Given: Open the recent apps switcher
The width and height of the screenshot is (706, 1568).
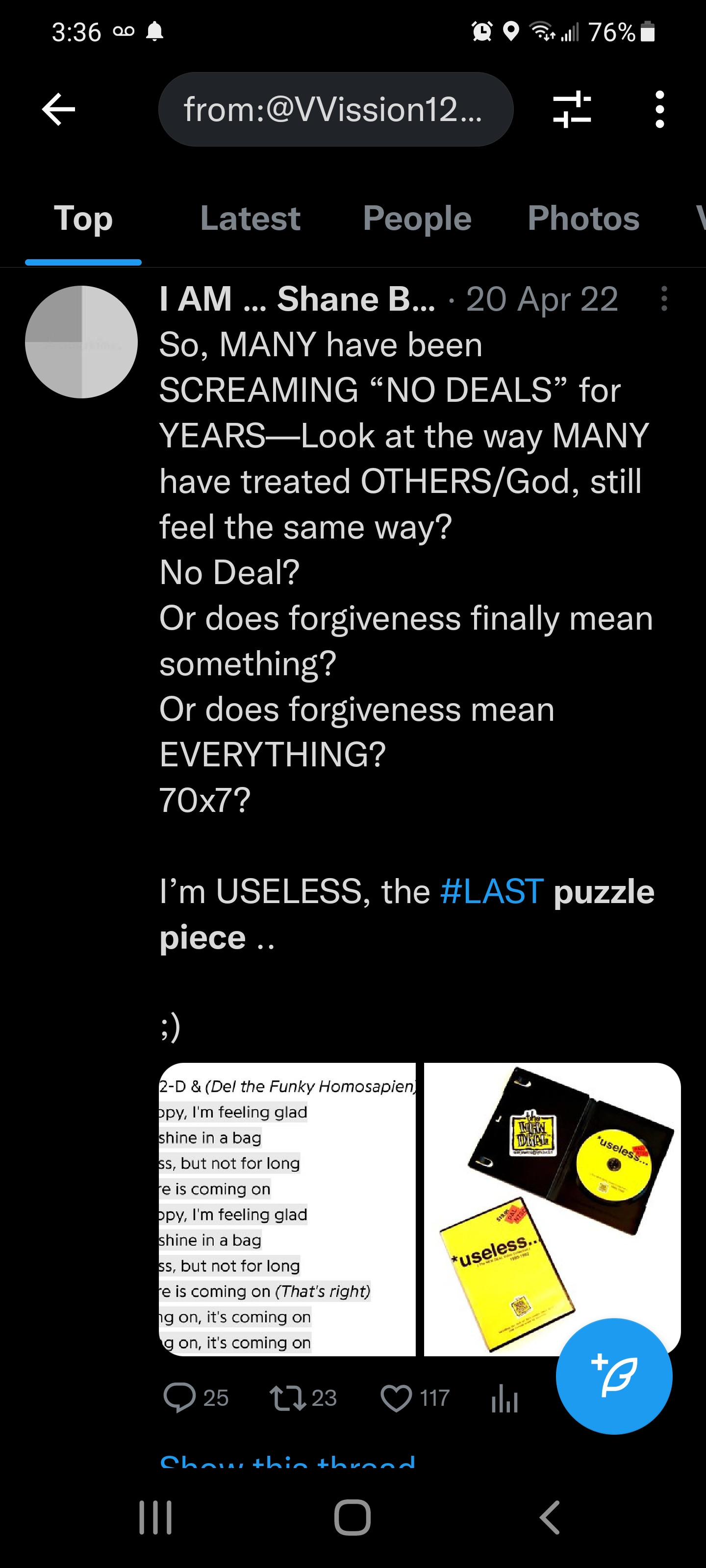Looking at the screenshot, I should click(155, 1517).
